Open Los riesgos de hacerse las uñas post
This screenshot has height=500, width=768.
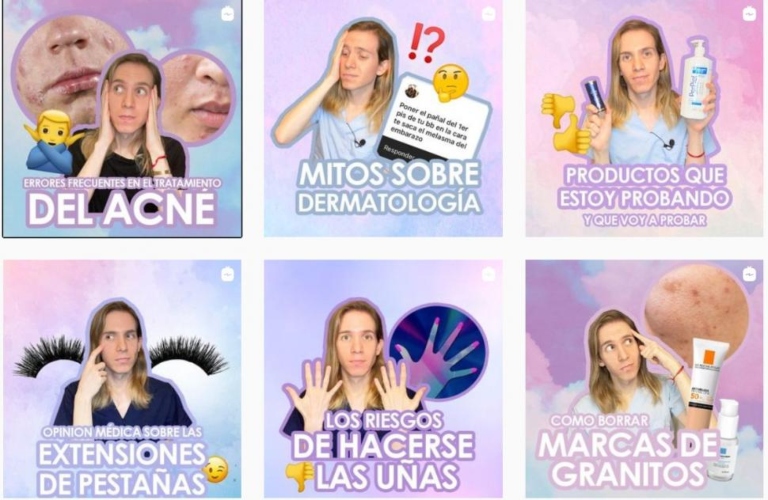click(383, 380)
